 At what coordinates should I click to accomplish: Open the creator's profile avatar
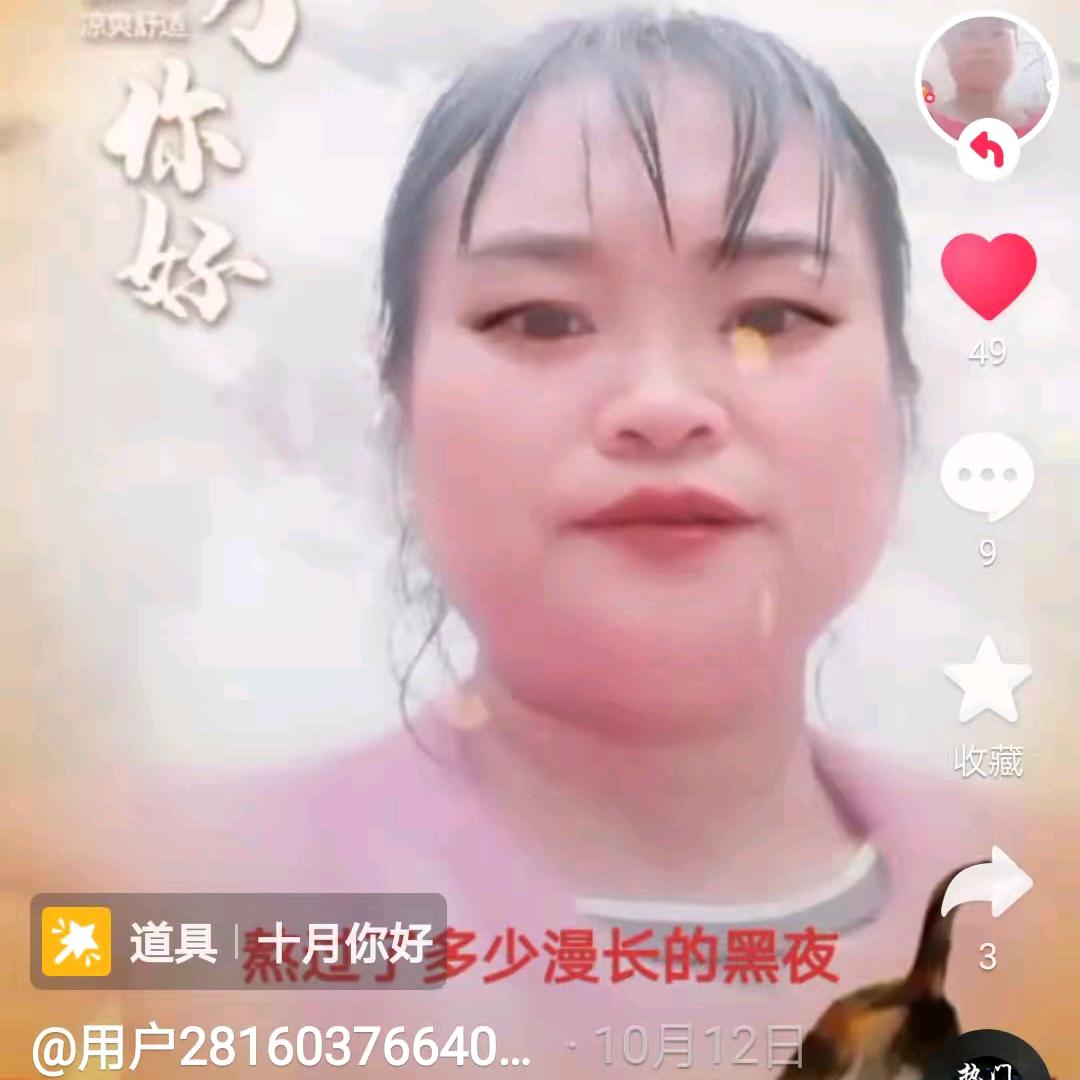click(x=985, y=80)
